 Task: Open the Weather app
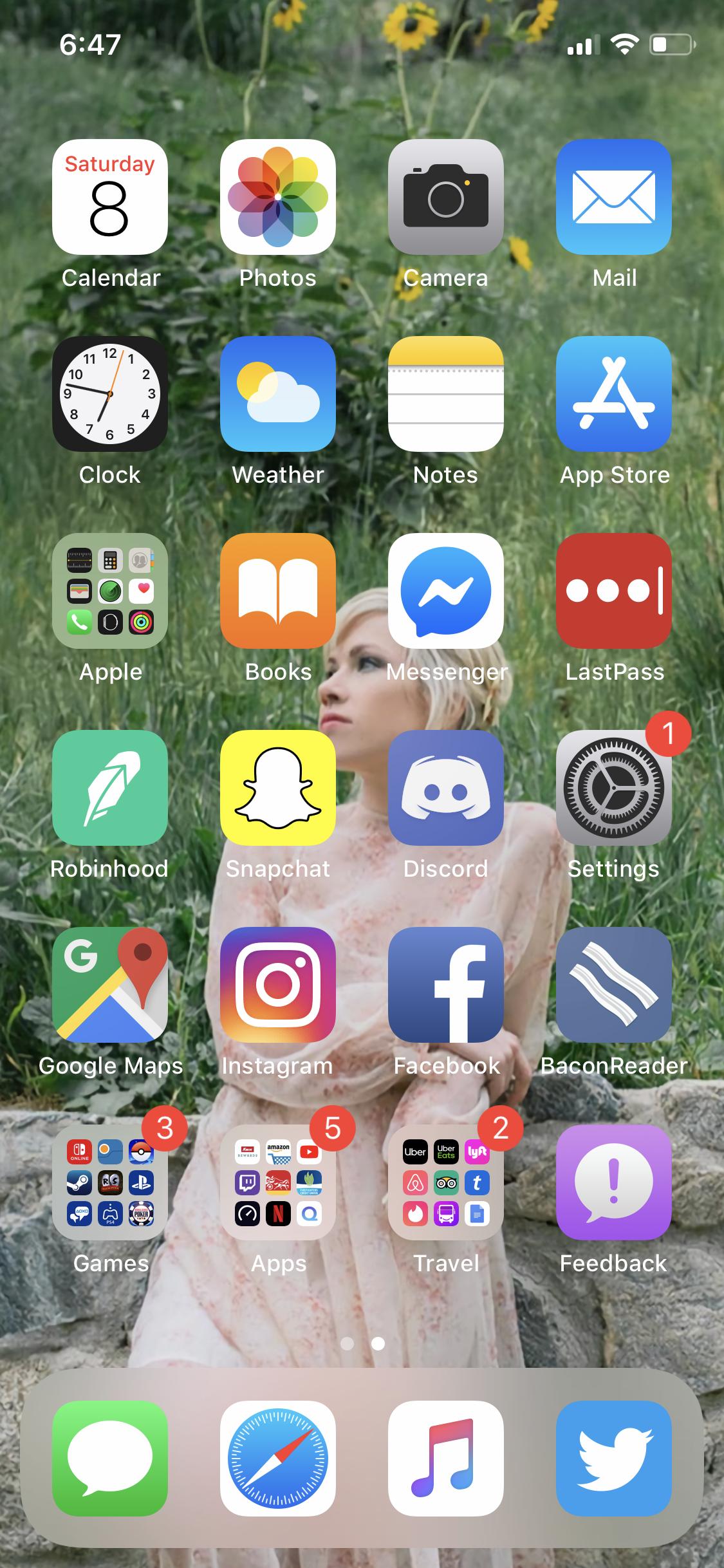coord(277,394)
